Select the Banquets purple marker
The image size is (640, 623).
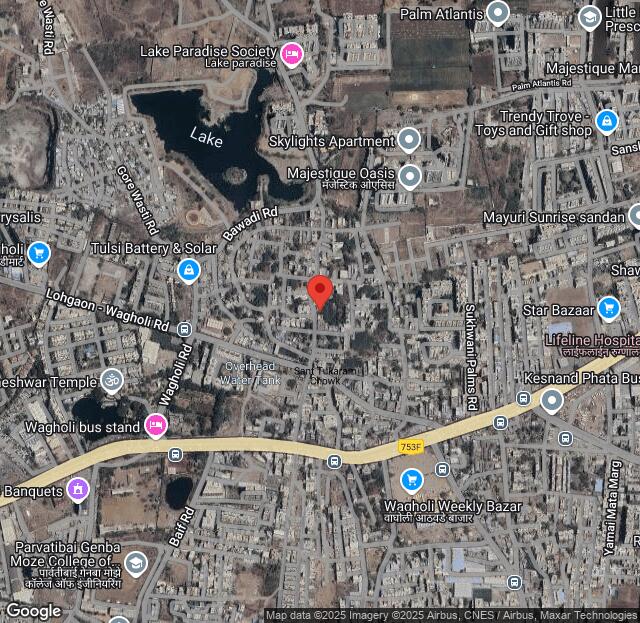pyautogui.click(x=77, y=489)
